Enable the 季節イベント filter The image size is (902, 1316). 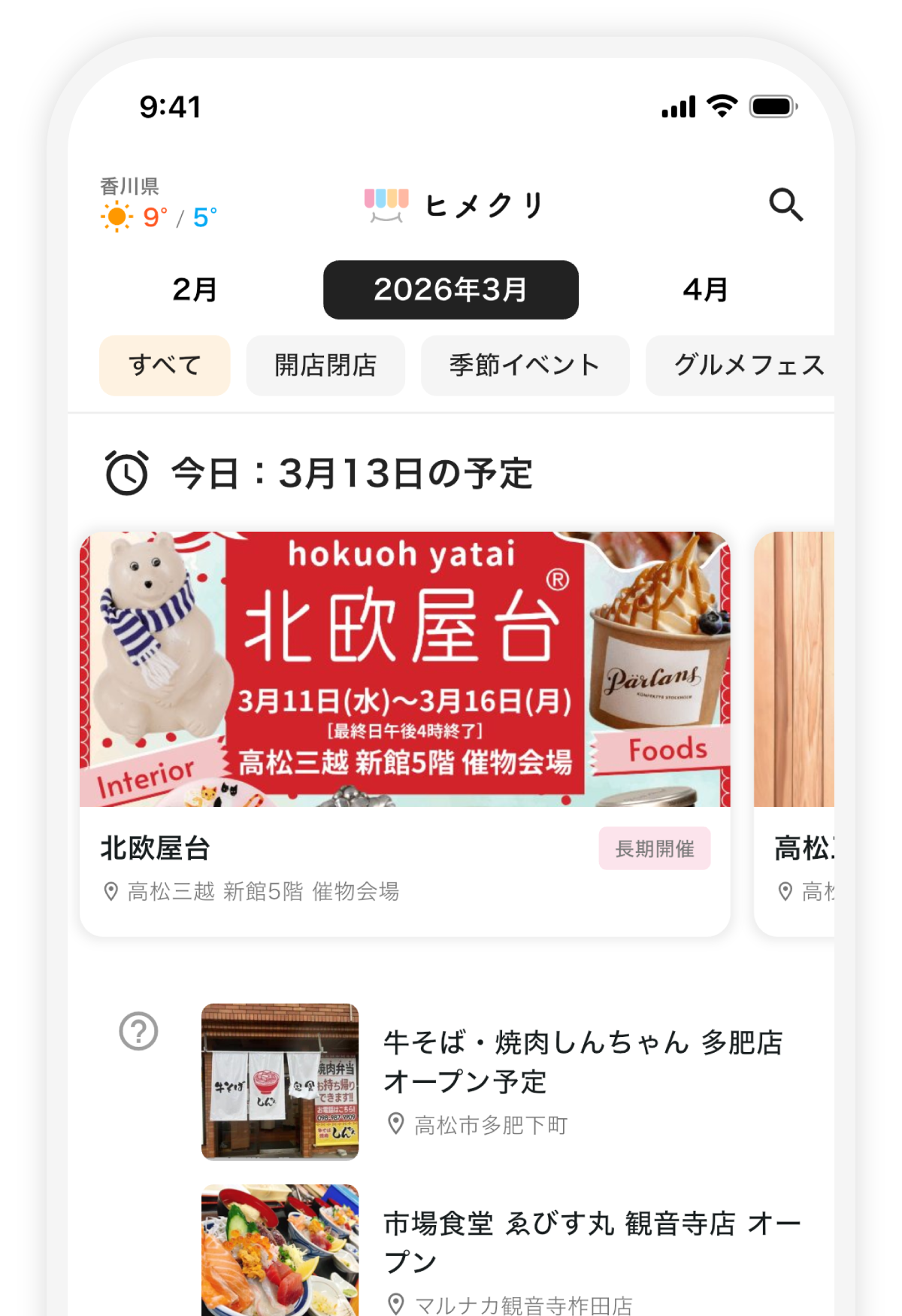[525, 365]
